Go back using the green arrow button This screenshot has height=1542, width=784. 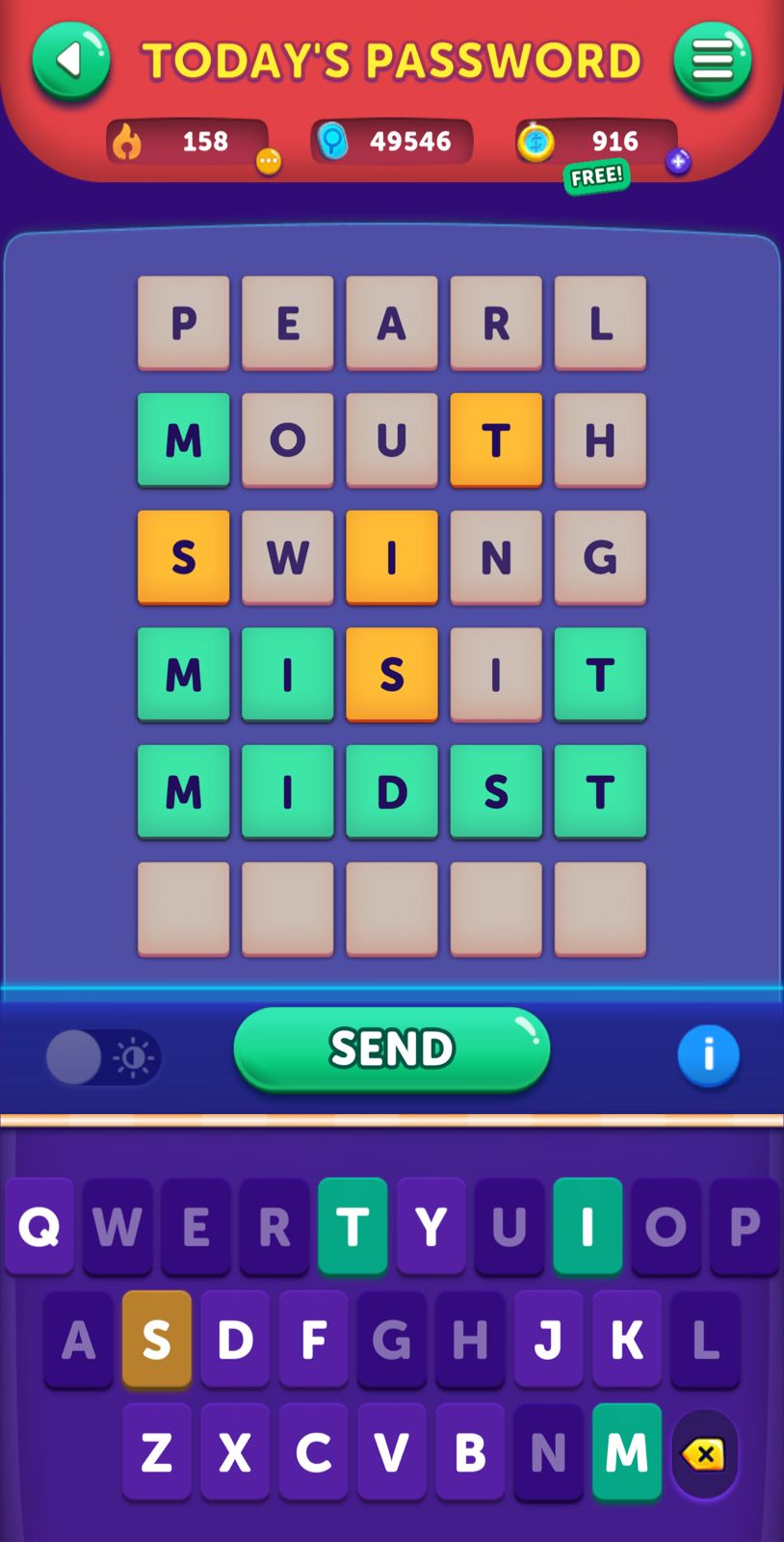[71, 62]
